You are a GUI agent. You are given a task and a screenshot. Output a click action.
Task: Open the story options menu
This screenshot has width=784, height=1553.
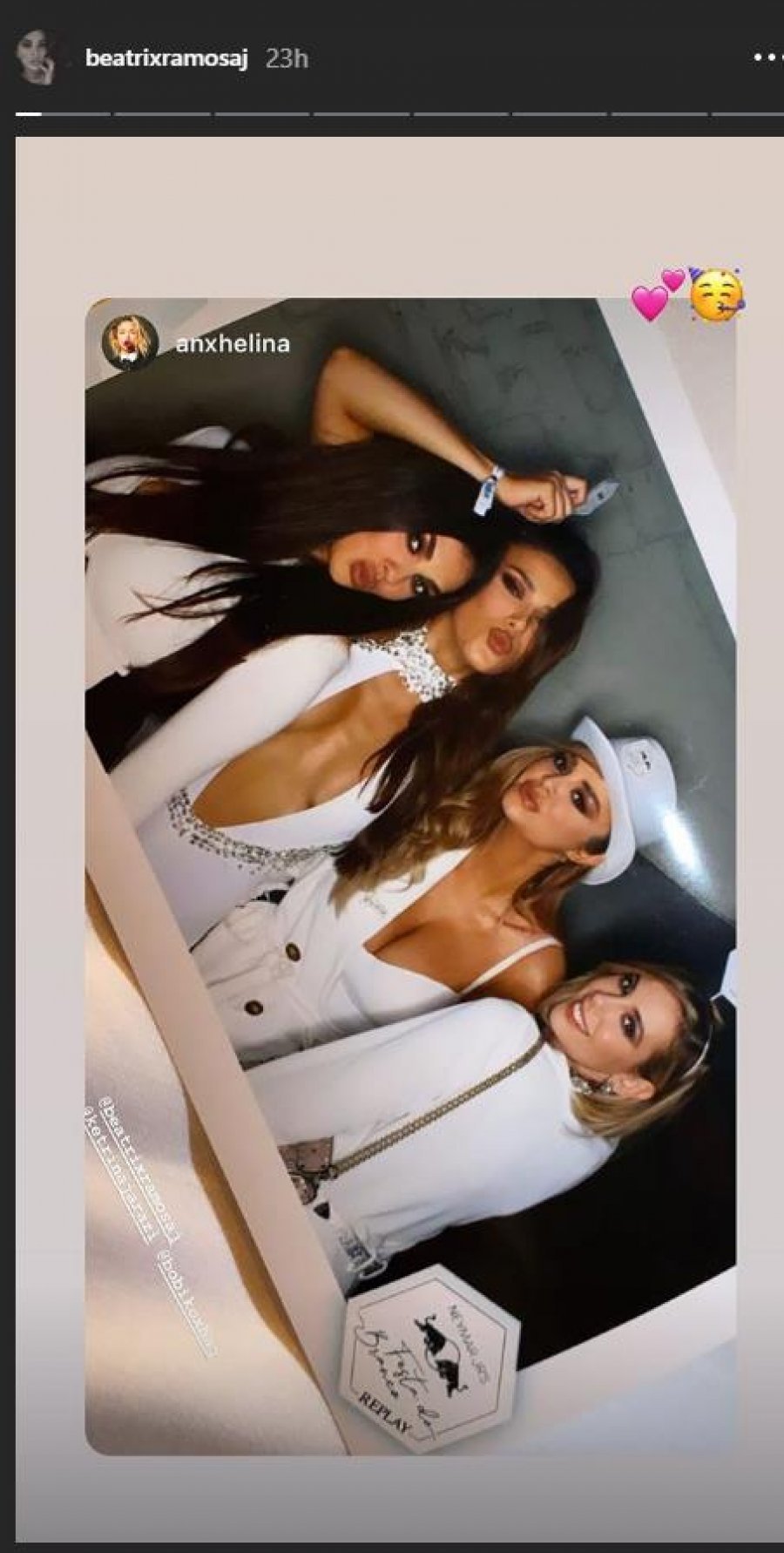click(767, 58)
